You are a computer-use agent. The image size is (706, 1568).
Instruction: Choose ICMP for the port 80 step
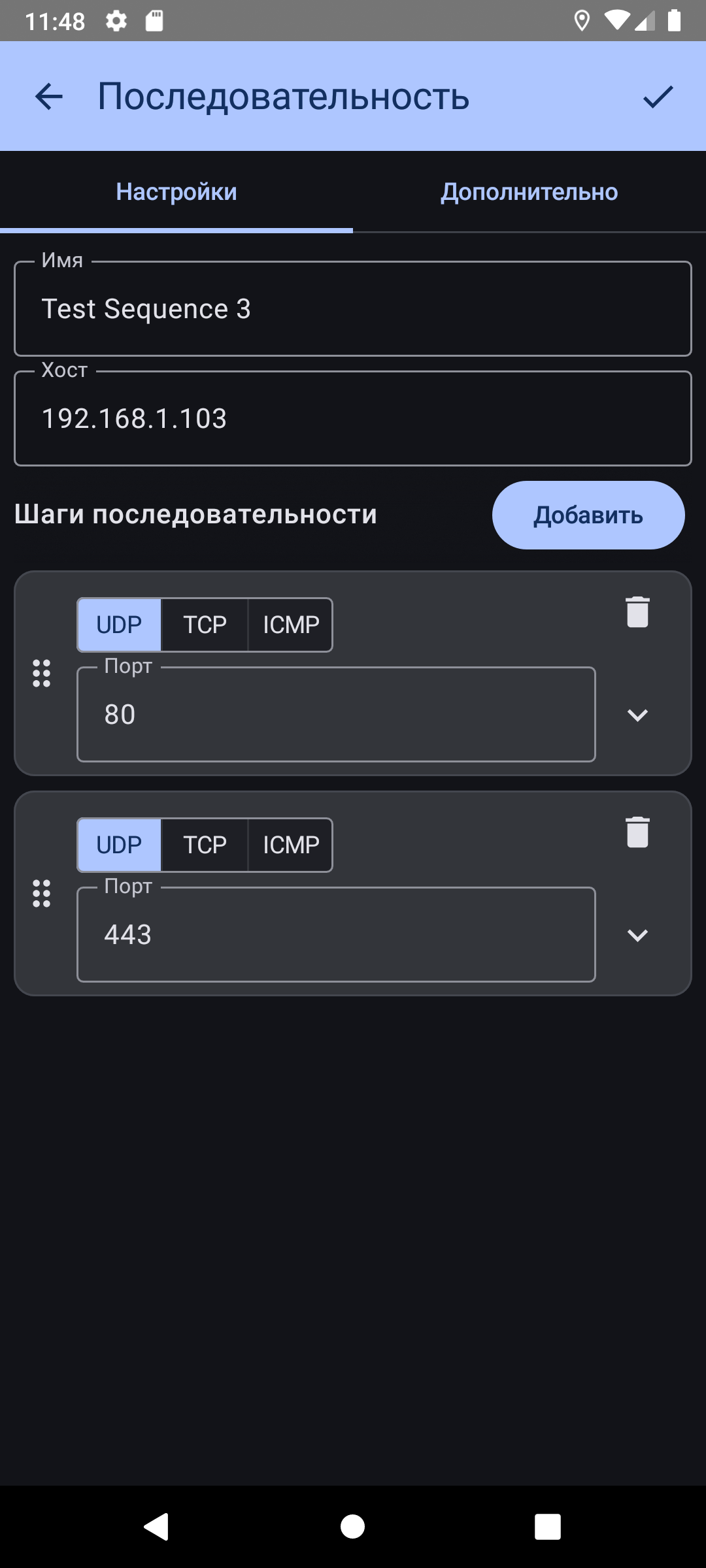pos(291,625)
